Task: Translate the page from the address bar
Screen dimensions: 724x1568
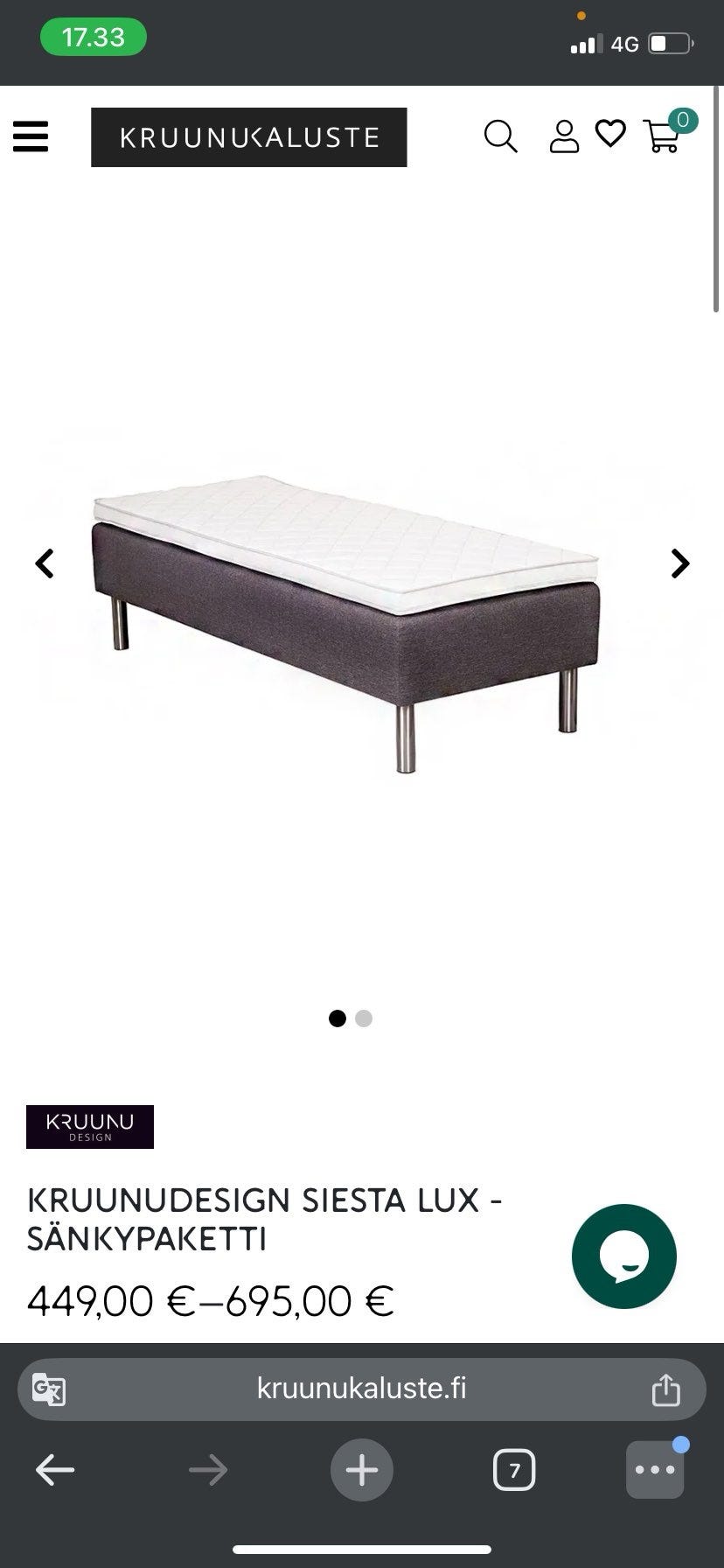Action: pos(49,1389)
